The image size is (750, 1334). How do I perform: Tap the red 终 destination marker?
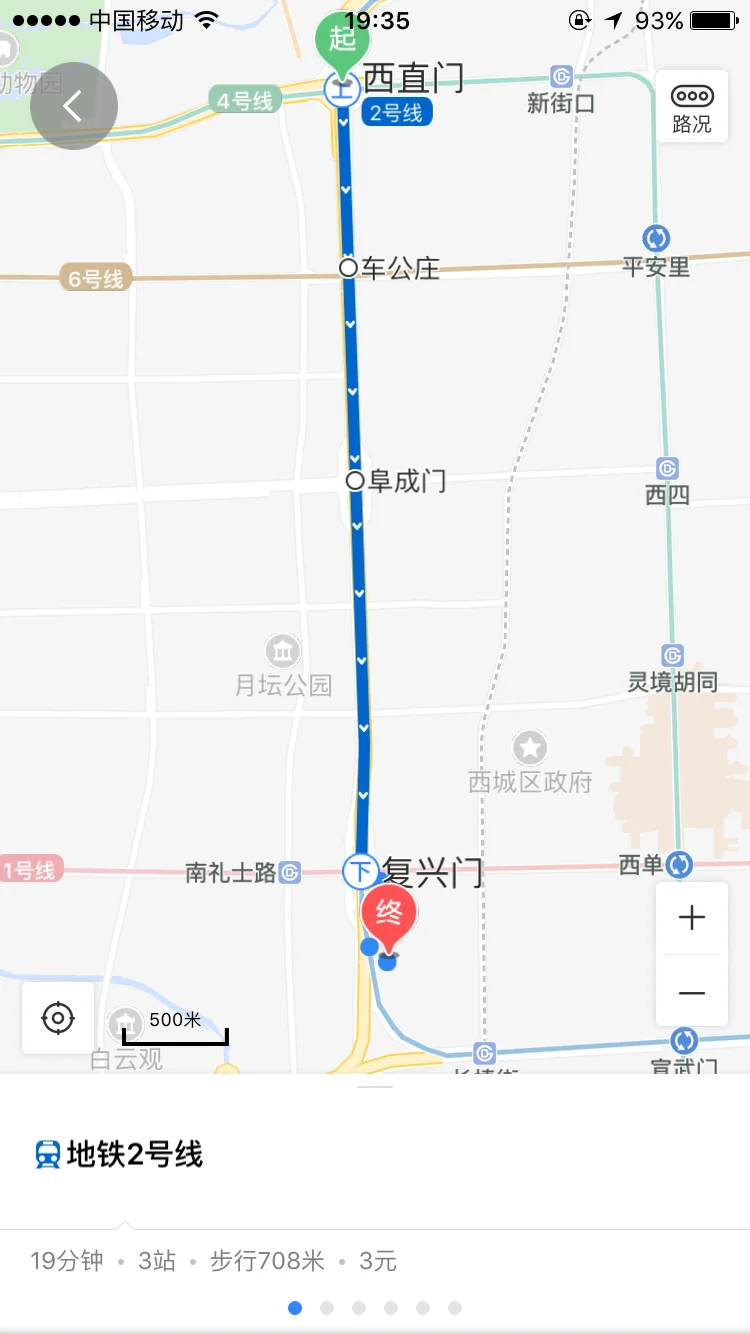pyautogui.click(x=390, y=913)
